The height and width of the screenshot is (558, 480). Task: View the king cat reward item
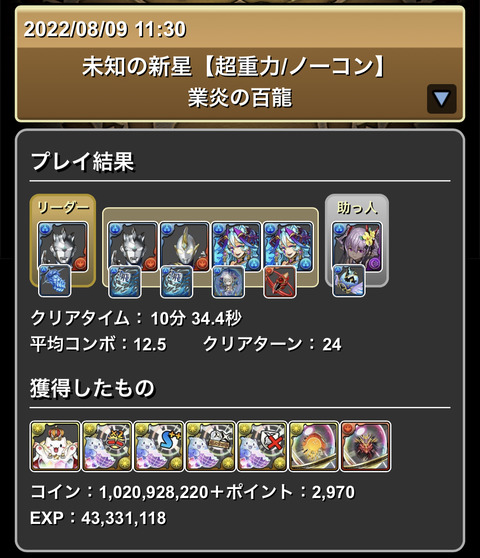point(55,446)
